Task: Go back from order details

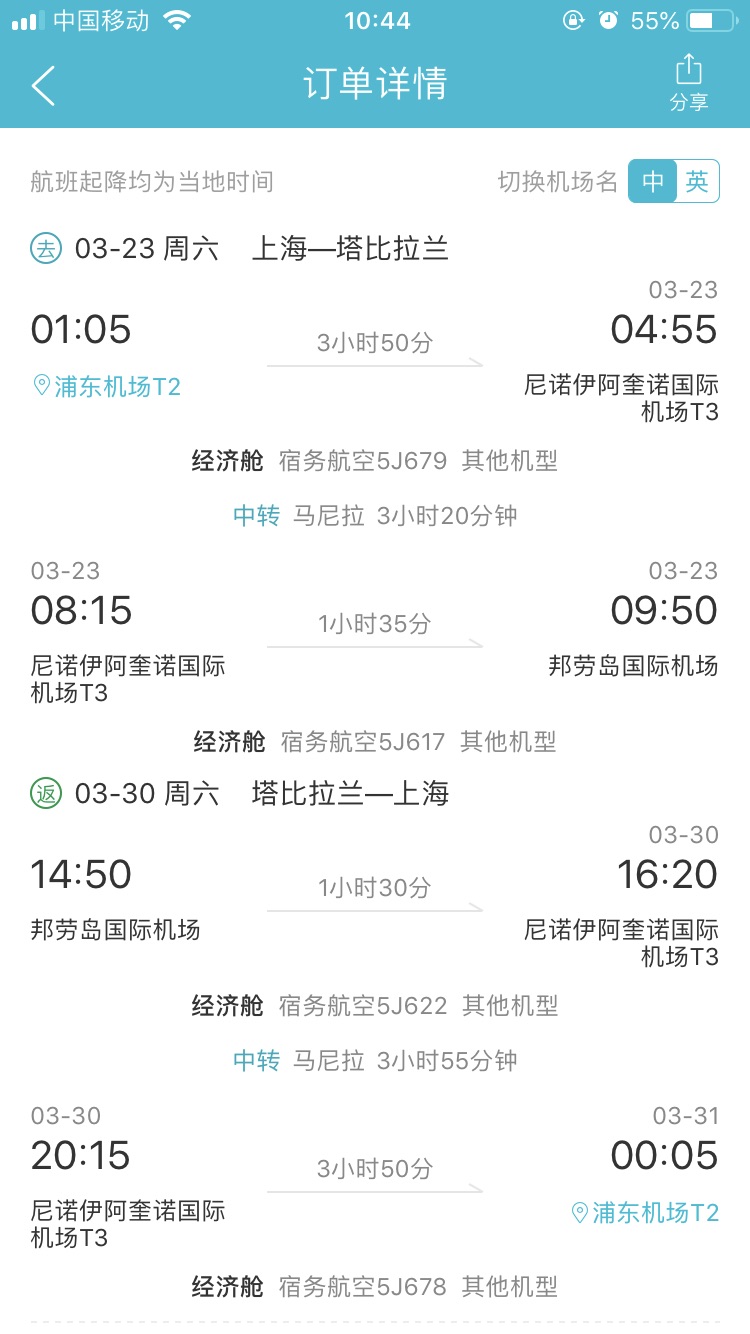Action: [x=43, y=86]
